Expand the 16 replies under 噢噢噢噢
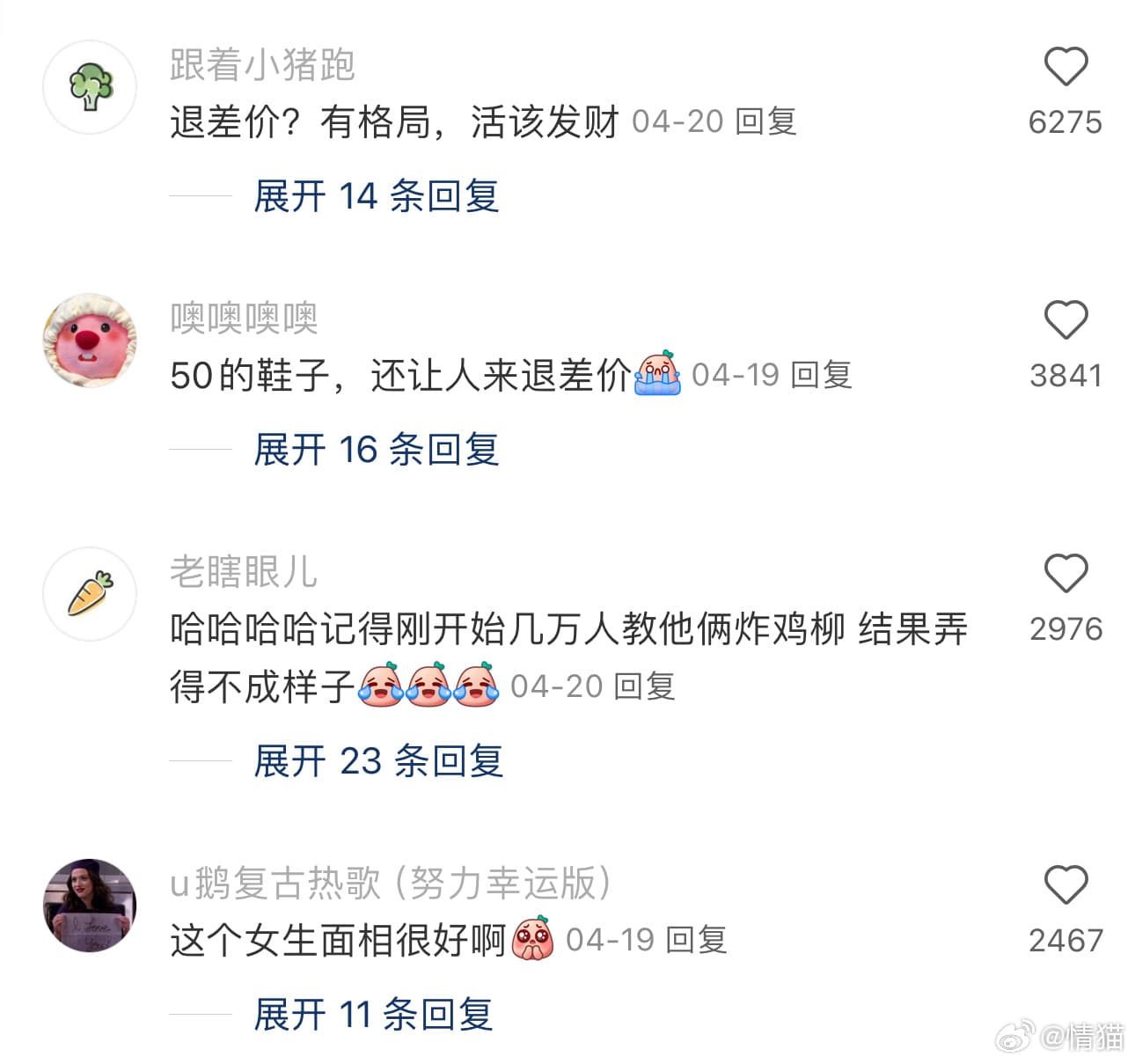 [x=376, y=450]
